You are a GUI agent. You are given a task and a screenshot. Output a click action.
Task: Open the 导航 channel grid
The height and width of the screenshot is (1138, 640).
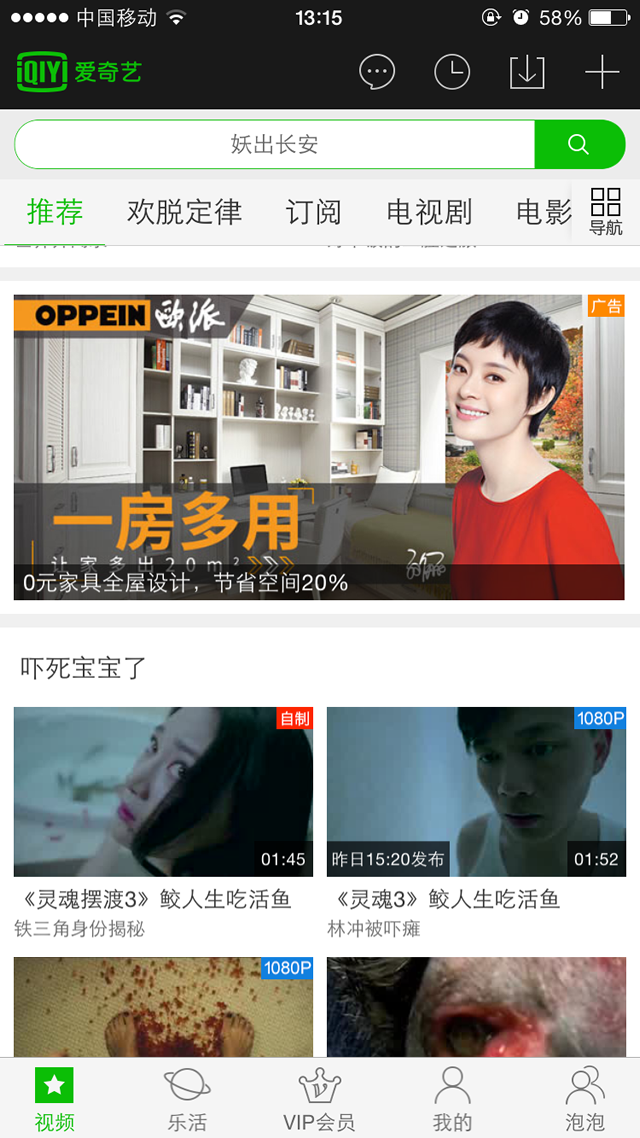pos(606,211)
